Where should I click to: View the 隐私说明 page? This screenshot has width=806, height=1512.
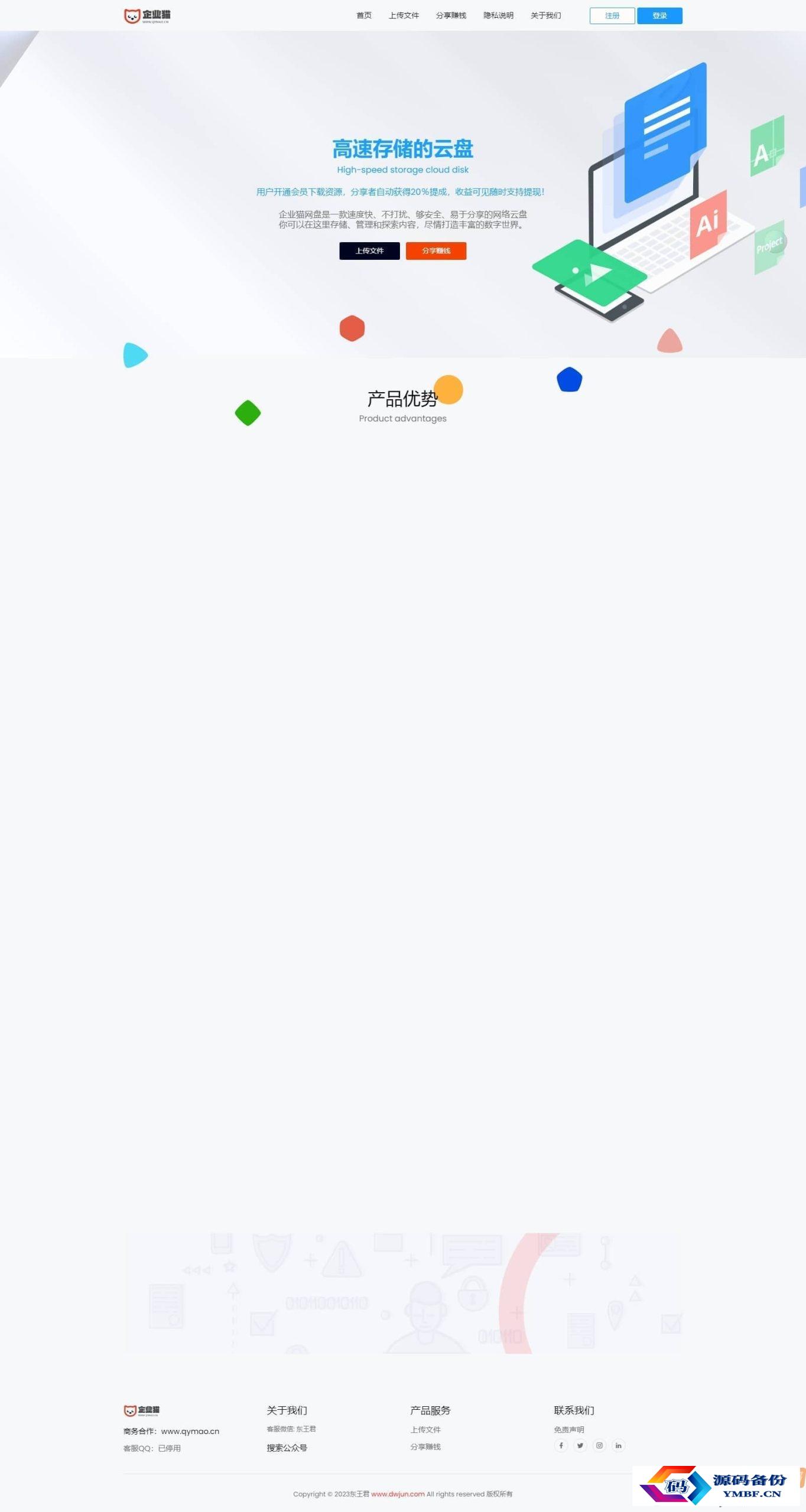[498, 15]
